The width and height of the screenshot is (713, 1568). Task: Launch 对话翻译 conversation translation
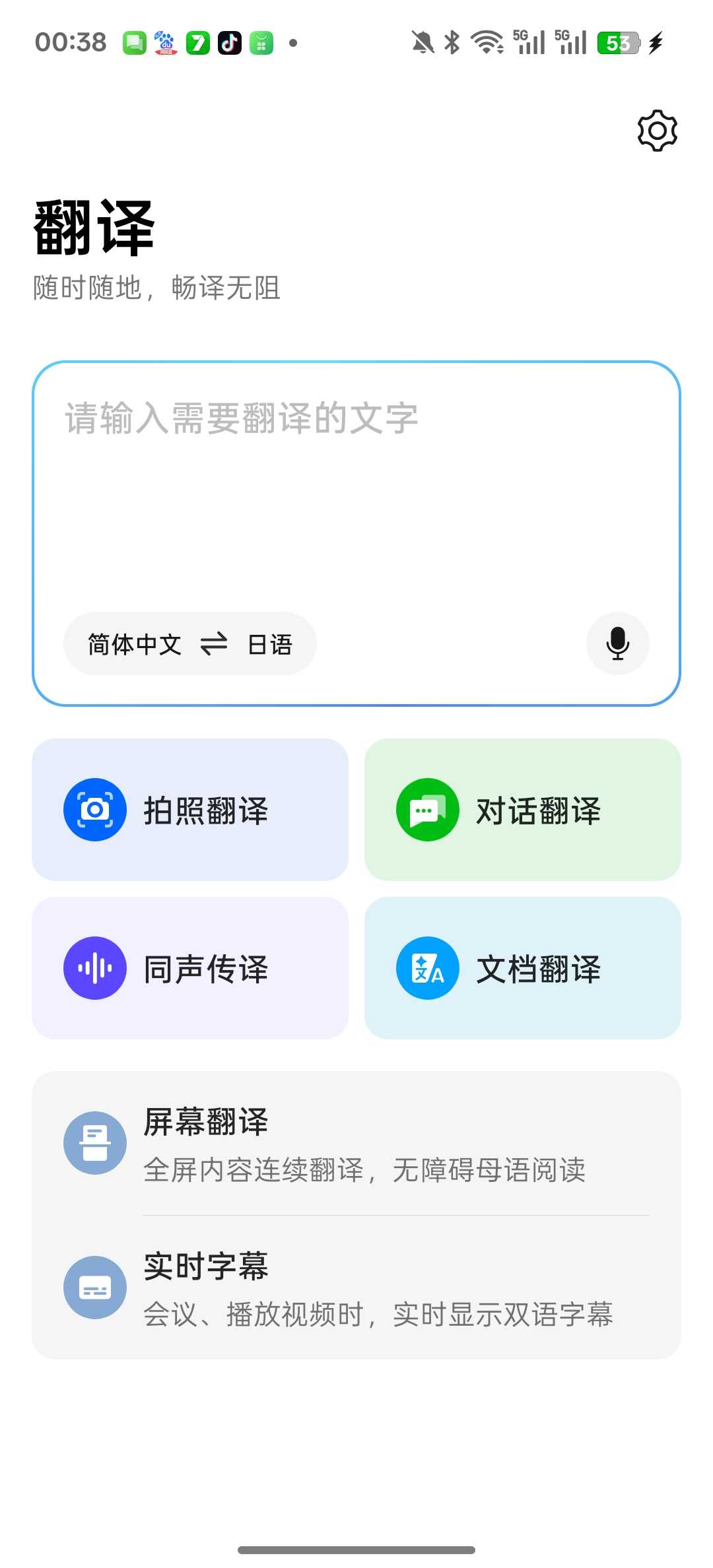[522, 810]
